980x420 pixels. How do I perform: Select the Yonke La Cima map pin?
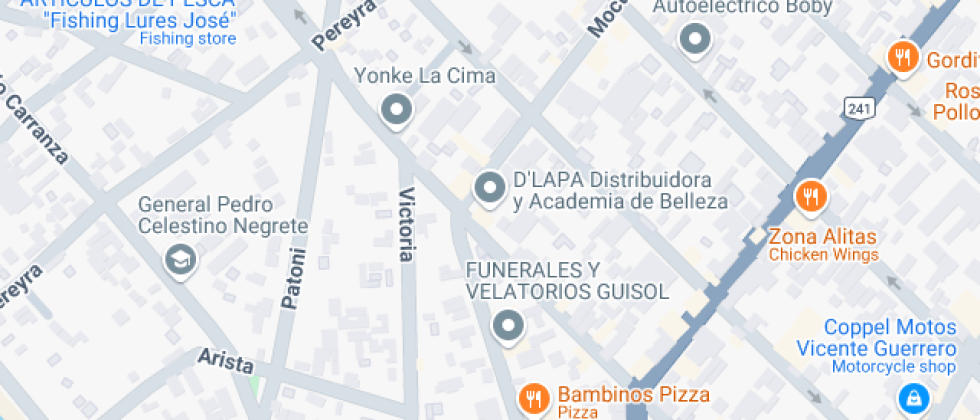[397, 109]
